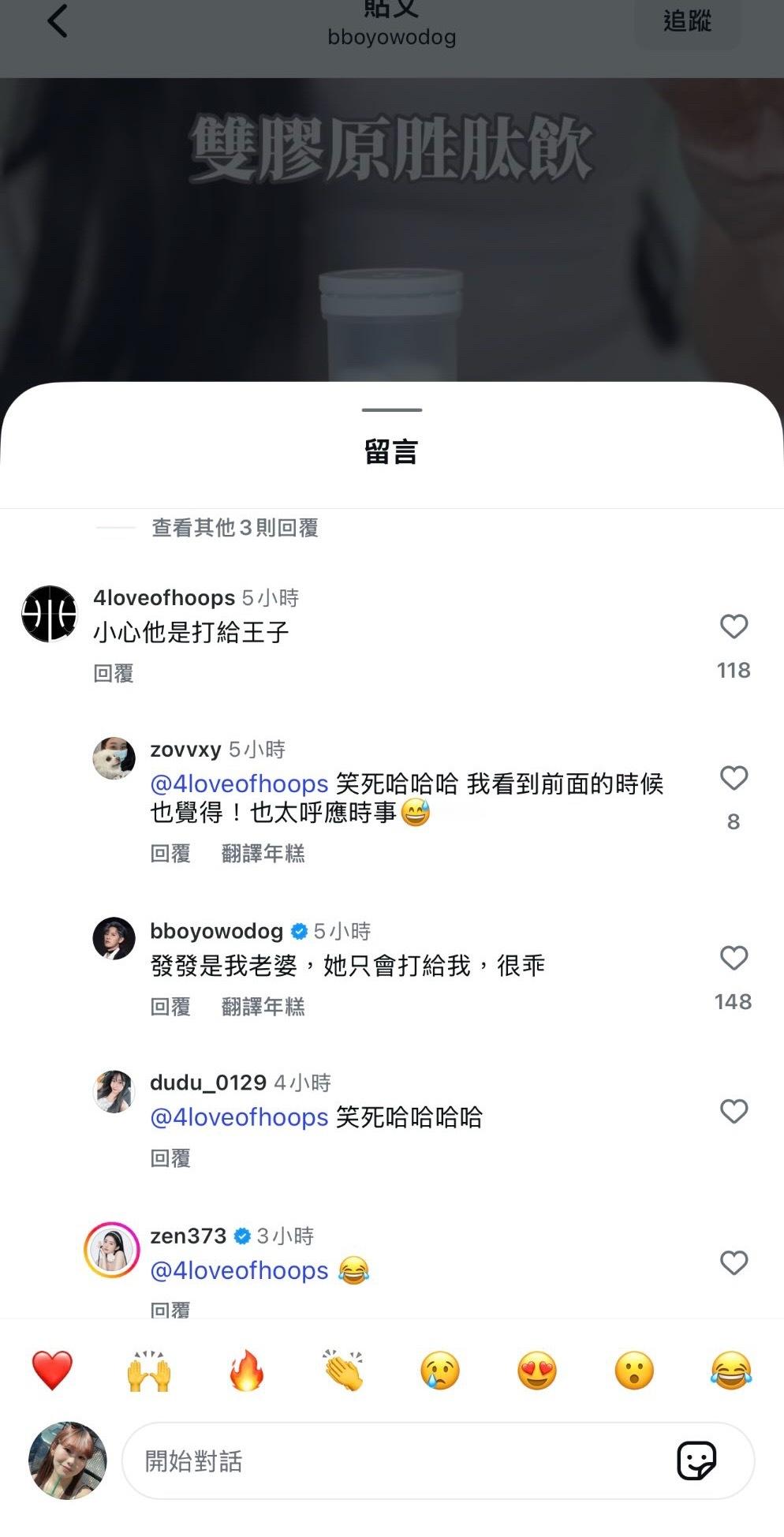Tap the 開始對話 comment input field
784x1537 pixels.
[x=394, y=1460]
